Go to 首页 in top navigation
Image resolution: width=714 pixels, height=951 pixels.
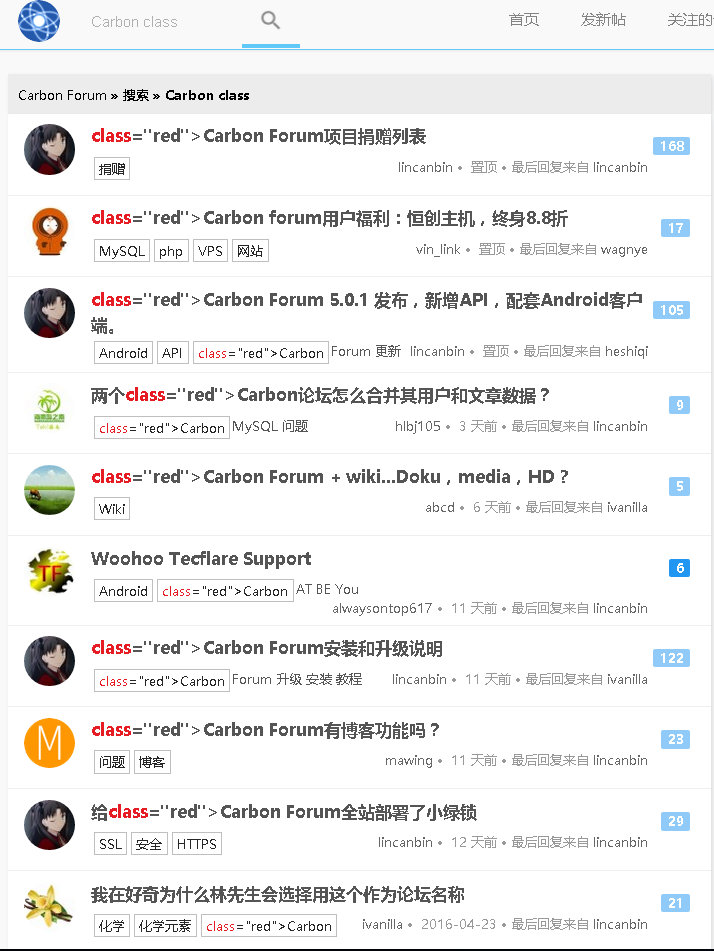pyautogui.click(x=523, y=20)
